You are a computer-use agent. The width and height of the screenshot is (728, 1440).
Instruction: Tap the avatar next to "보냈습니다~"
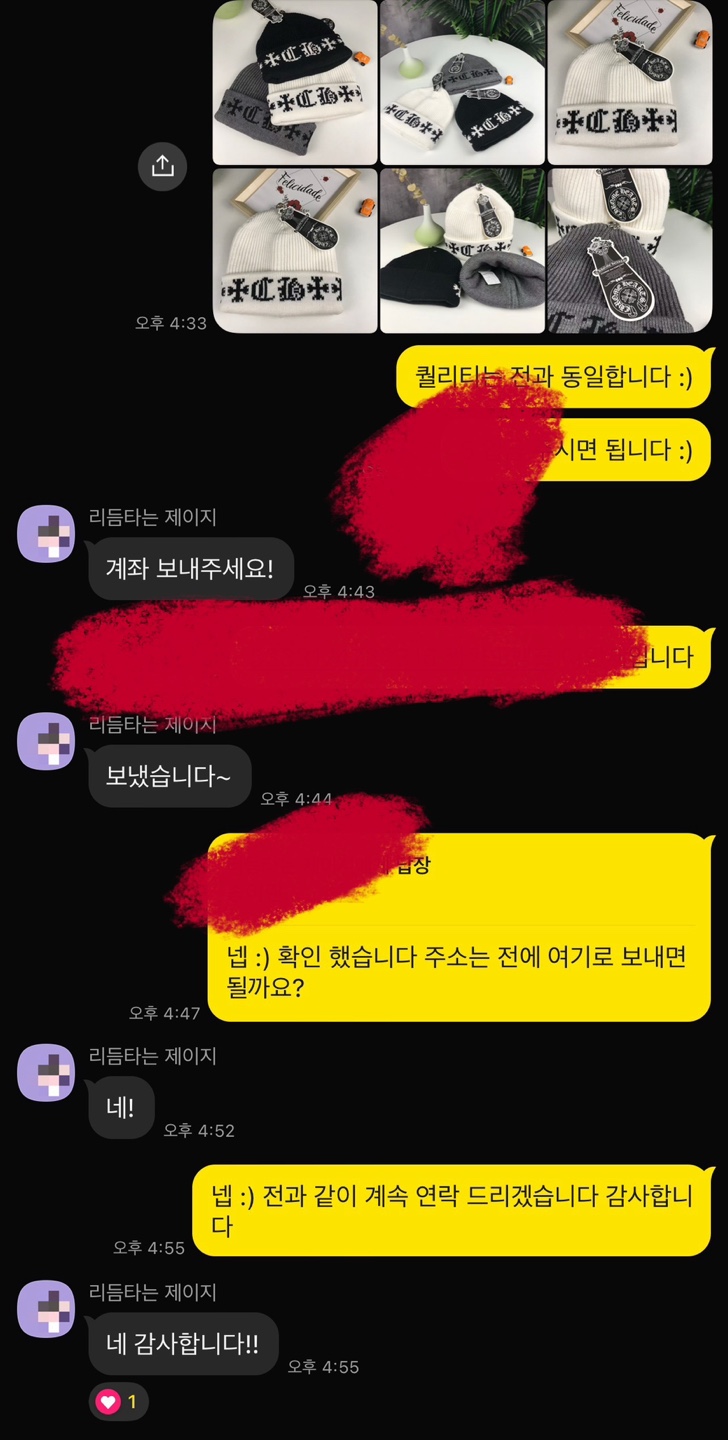click(x=46, y=741)
